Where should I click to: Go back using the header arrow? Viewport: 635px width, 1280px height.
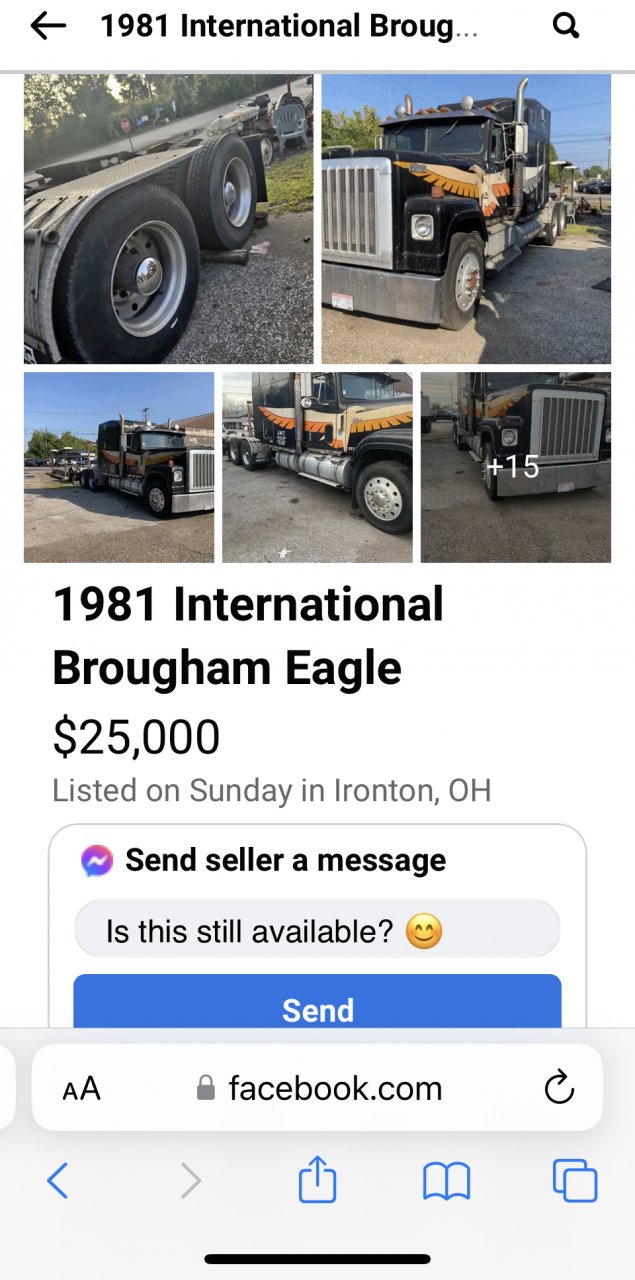click(x=48, y=27)
